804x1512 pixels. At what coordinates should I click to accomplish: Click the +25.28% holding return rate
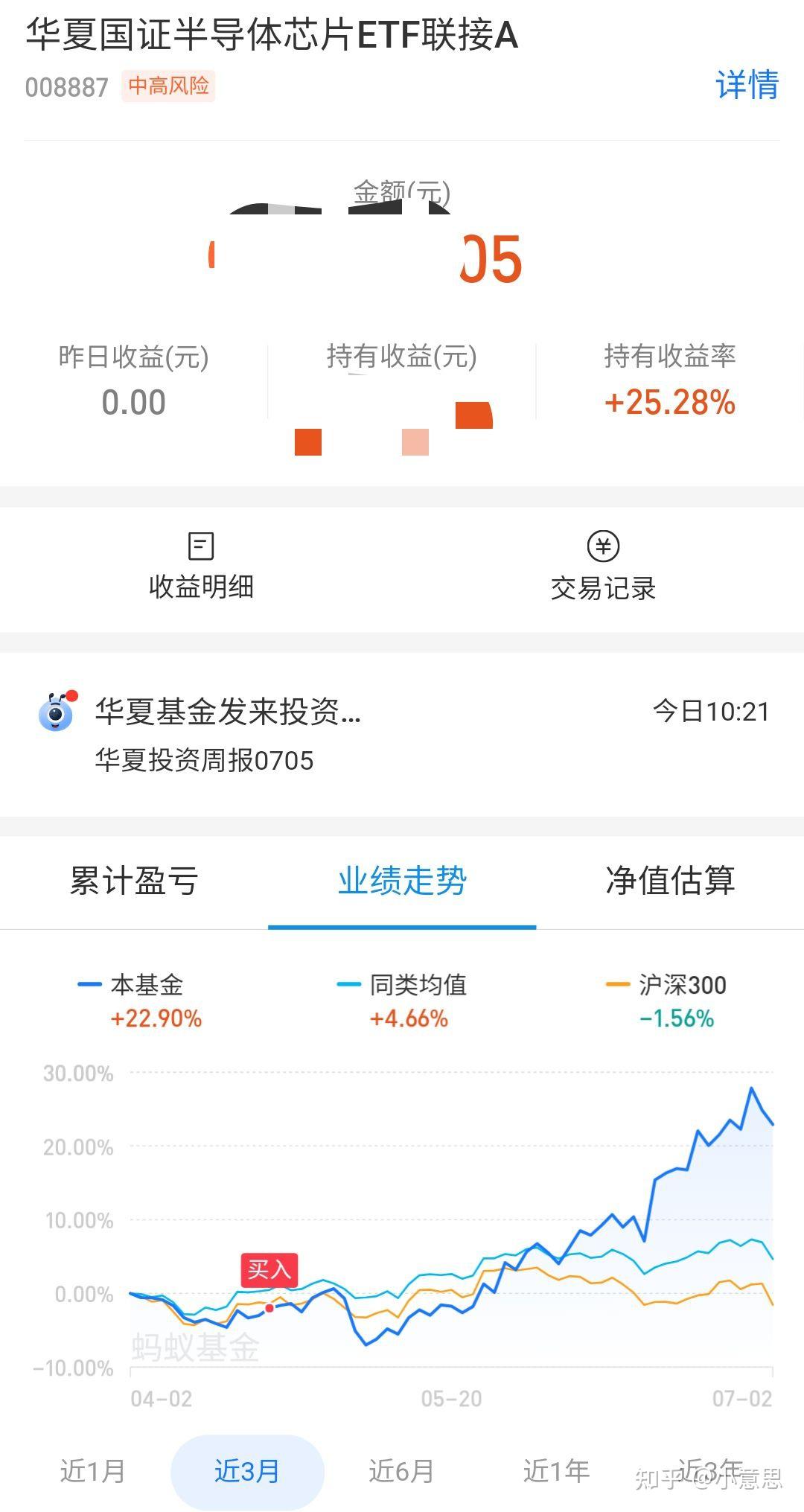(x=669, y=403)
